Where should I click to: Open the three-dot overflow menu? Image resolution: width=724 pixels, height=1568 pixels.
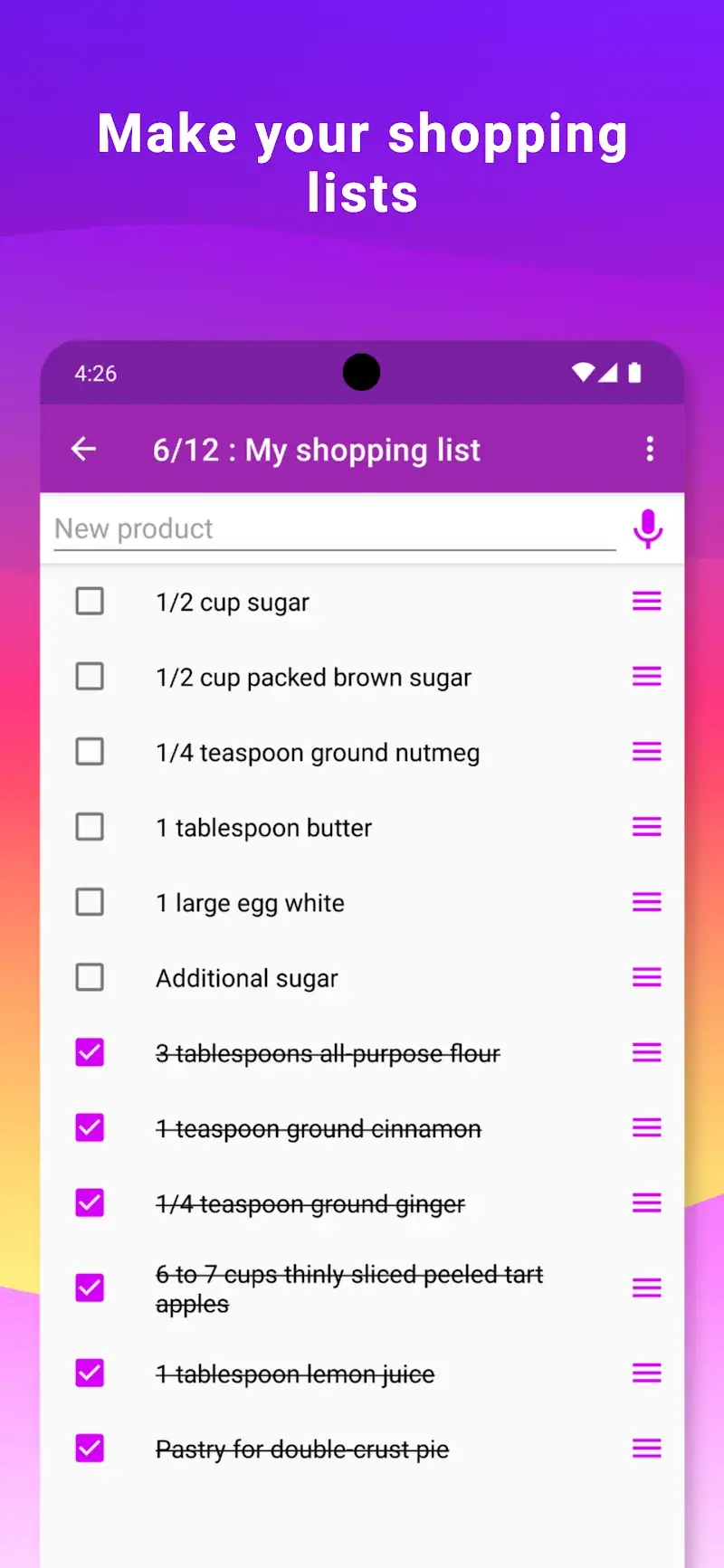[x=650, y=450]
